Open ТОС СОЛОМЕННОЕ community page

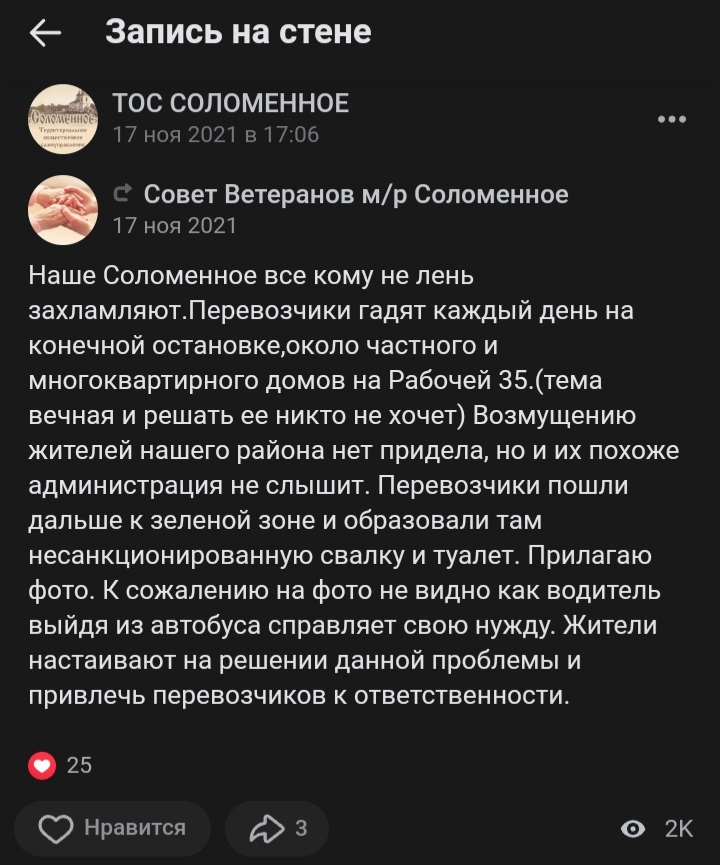coord(230,103)
